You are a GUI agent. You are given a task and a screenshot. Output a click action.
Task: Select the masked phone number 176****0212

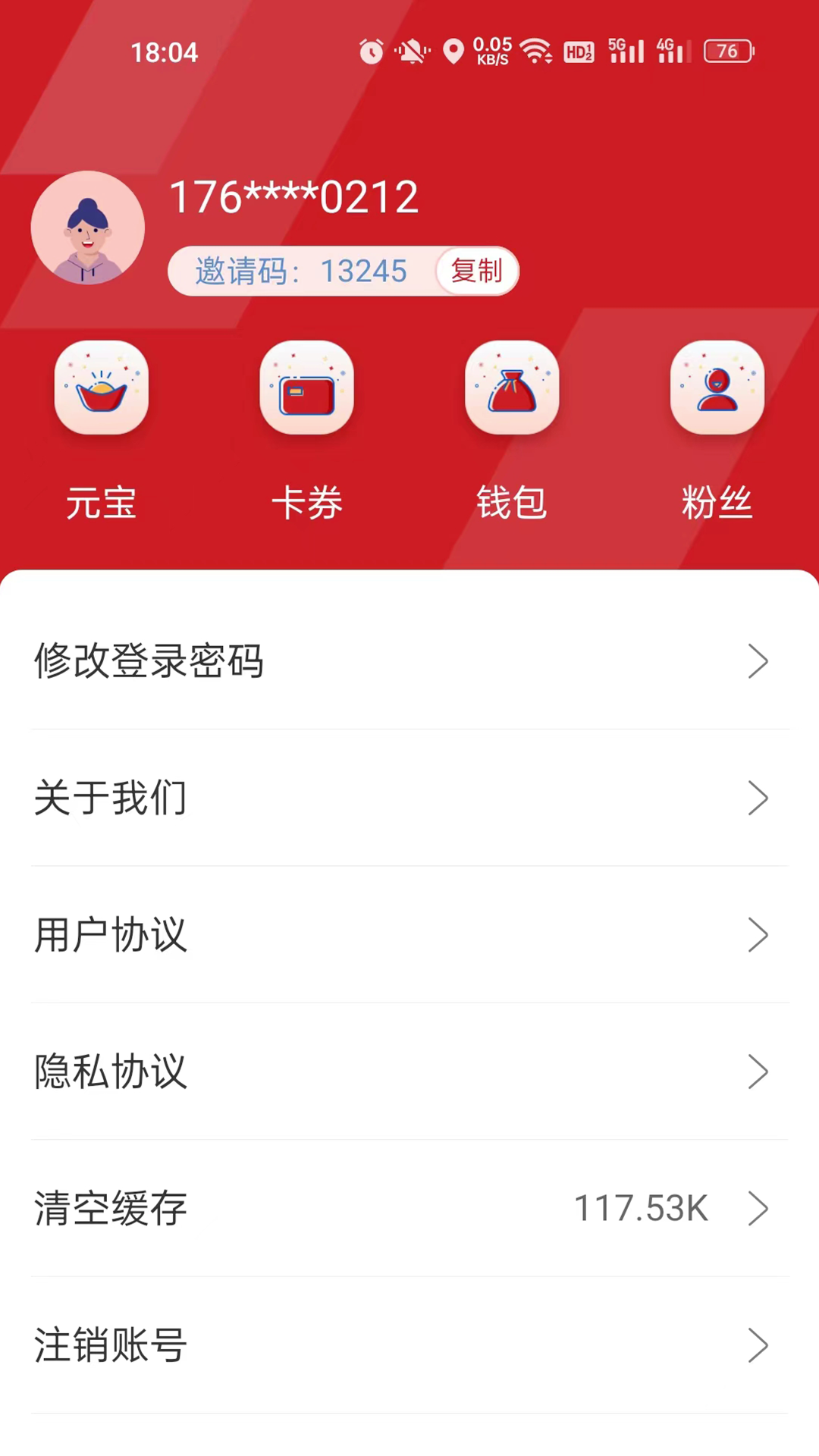pyautogui.click(x=293, y=196)
